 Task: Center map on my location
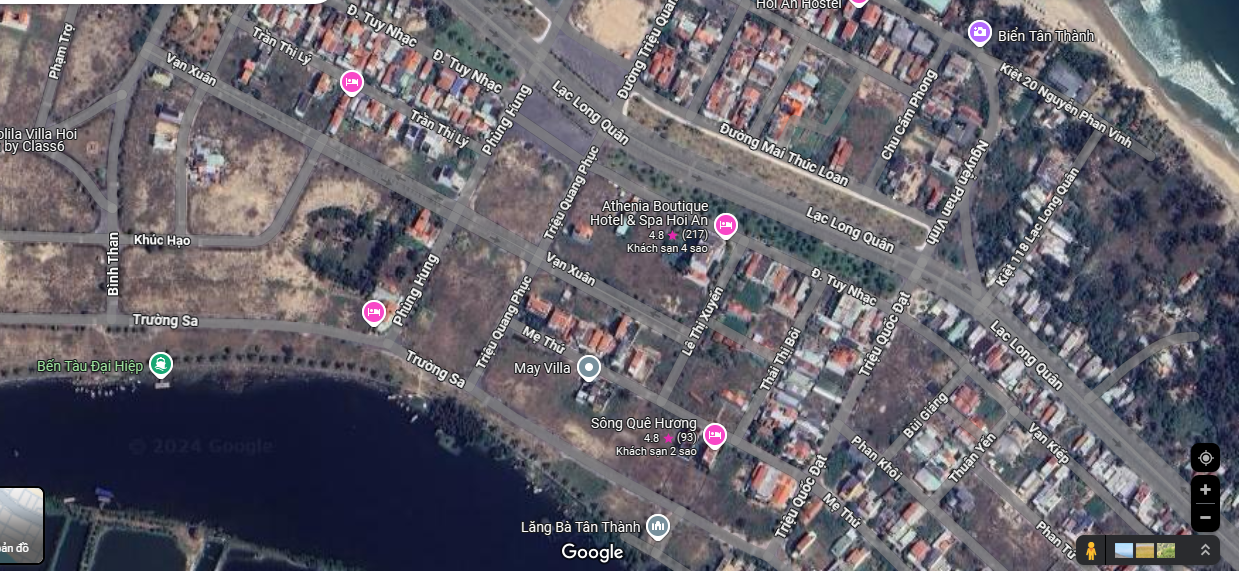(1205, 458)
